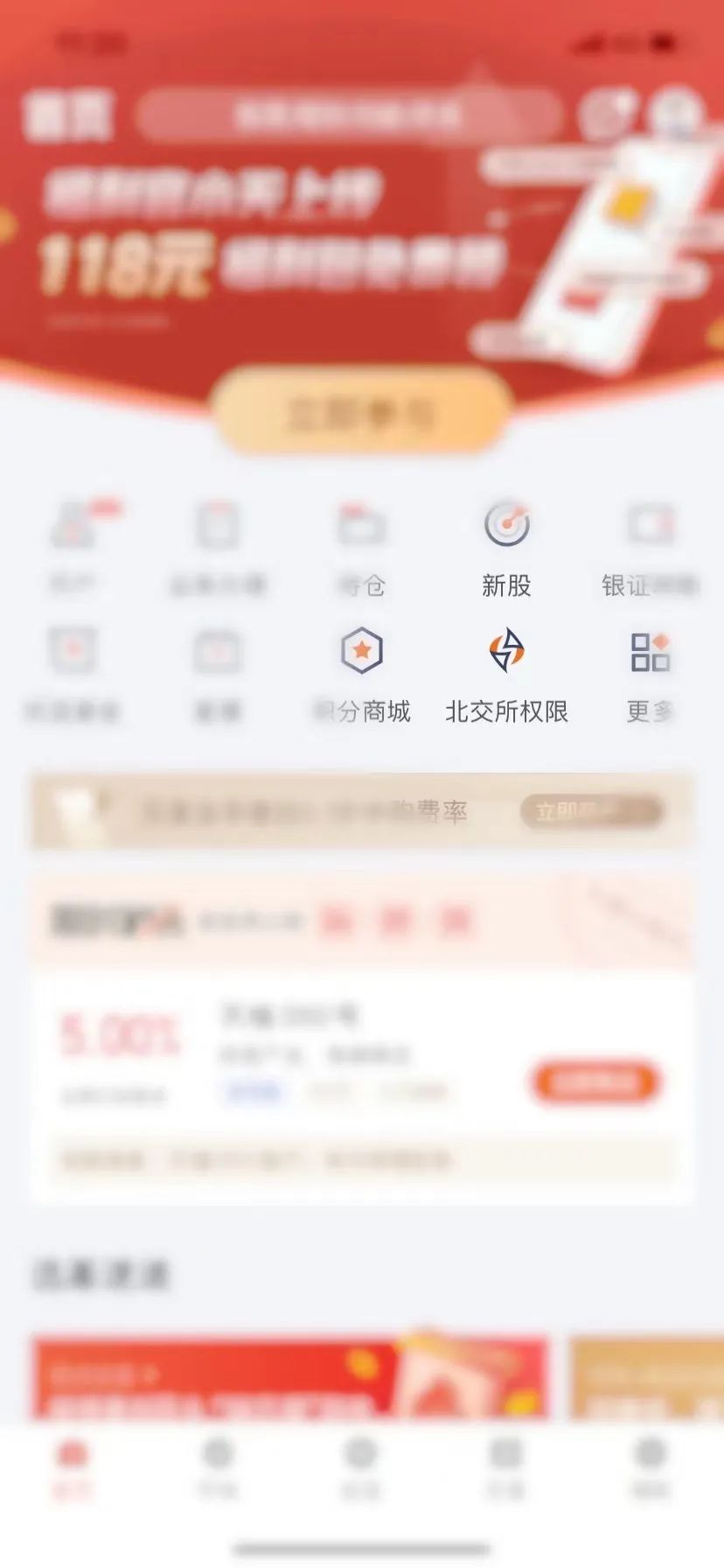The width and height of the screenshot is (724, 1568).
Task: Open the red promotional banner card at the bottom
Action: (290, 1377)
